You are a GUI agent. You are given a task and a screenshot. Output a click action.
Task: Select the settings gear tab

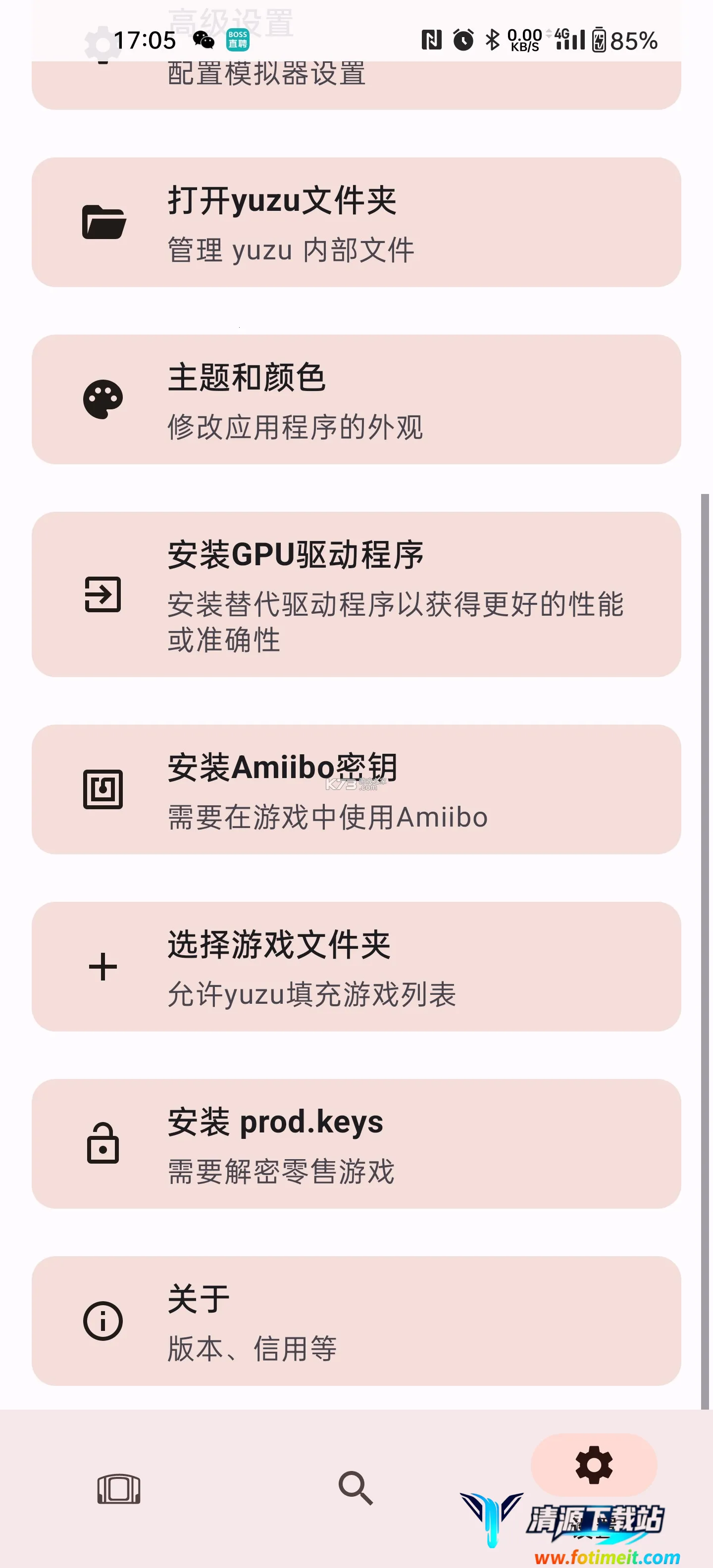pos(594,1466)
